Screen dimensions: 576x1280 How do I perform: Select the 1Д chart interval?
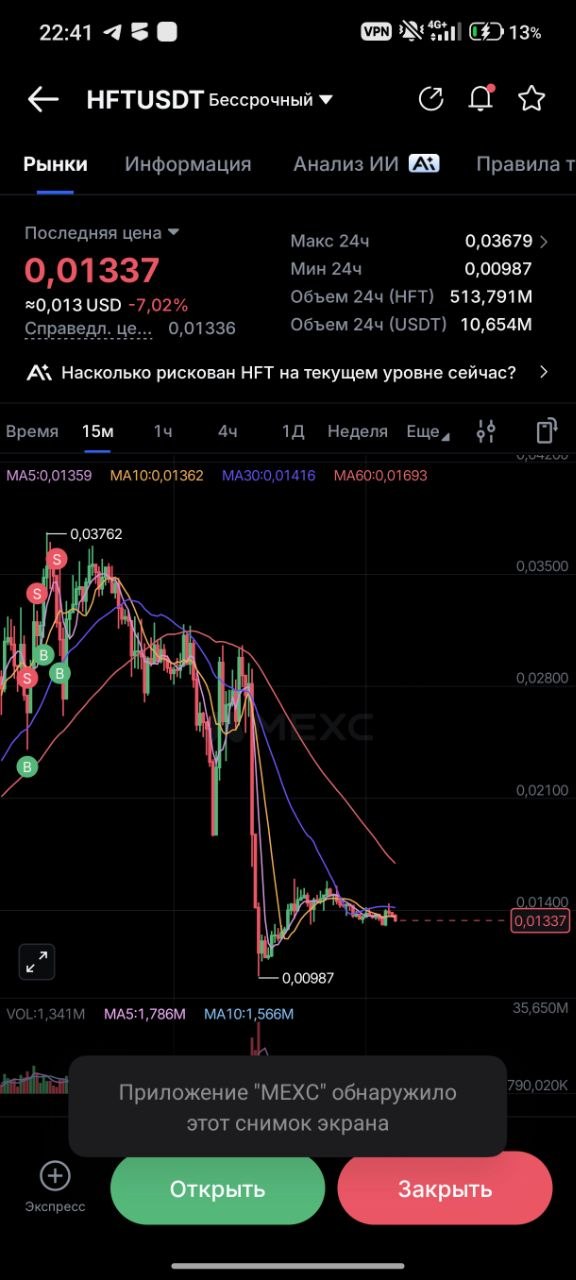coord(293,431)
